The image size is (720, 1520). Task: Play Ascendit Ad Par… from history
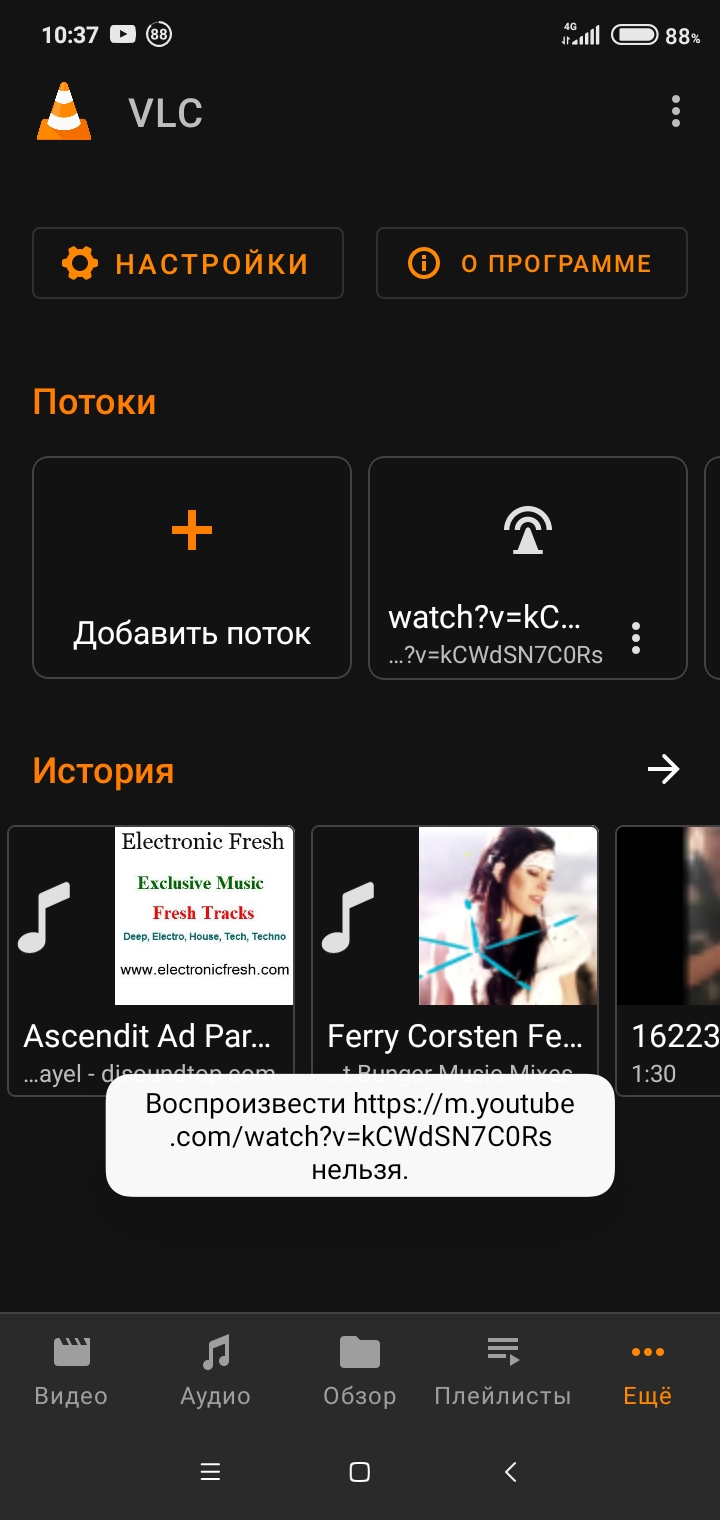pyautogui.click(x=152, y=950)
